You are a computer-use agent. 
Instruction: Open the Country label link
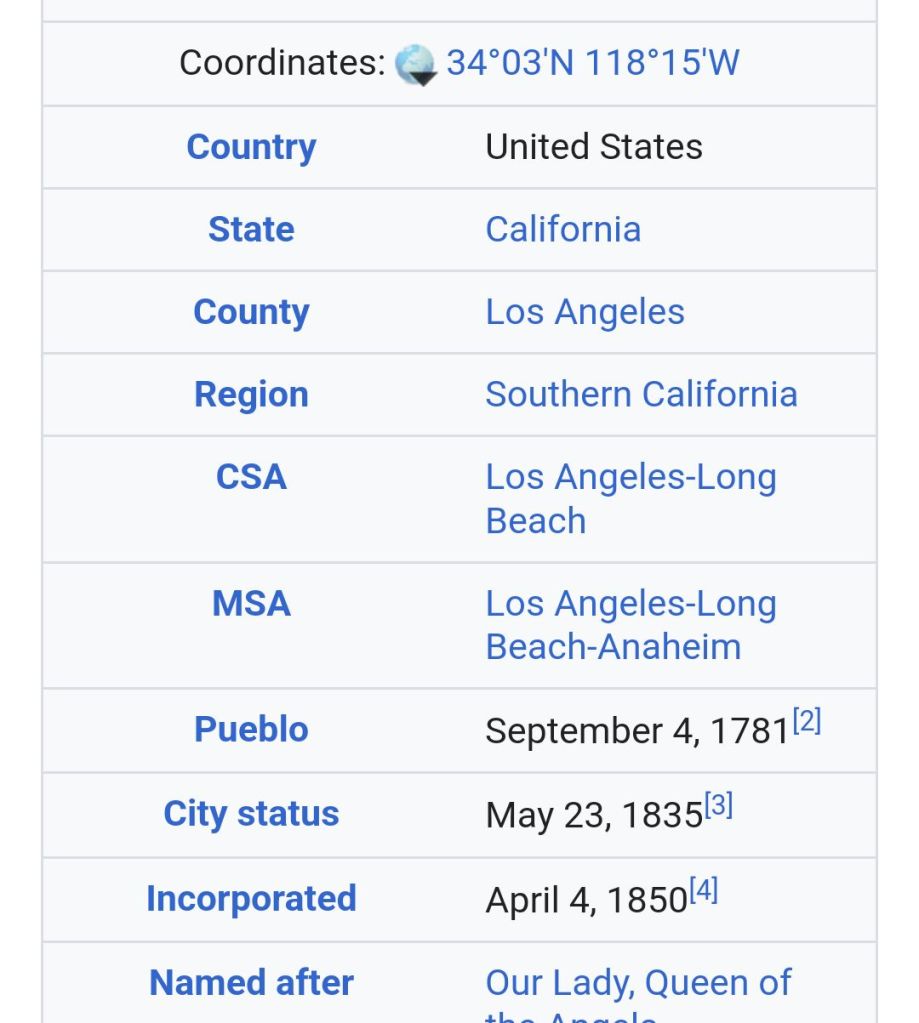point(251,147)
